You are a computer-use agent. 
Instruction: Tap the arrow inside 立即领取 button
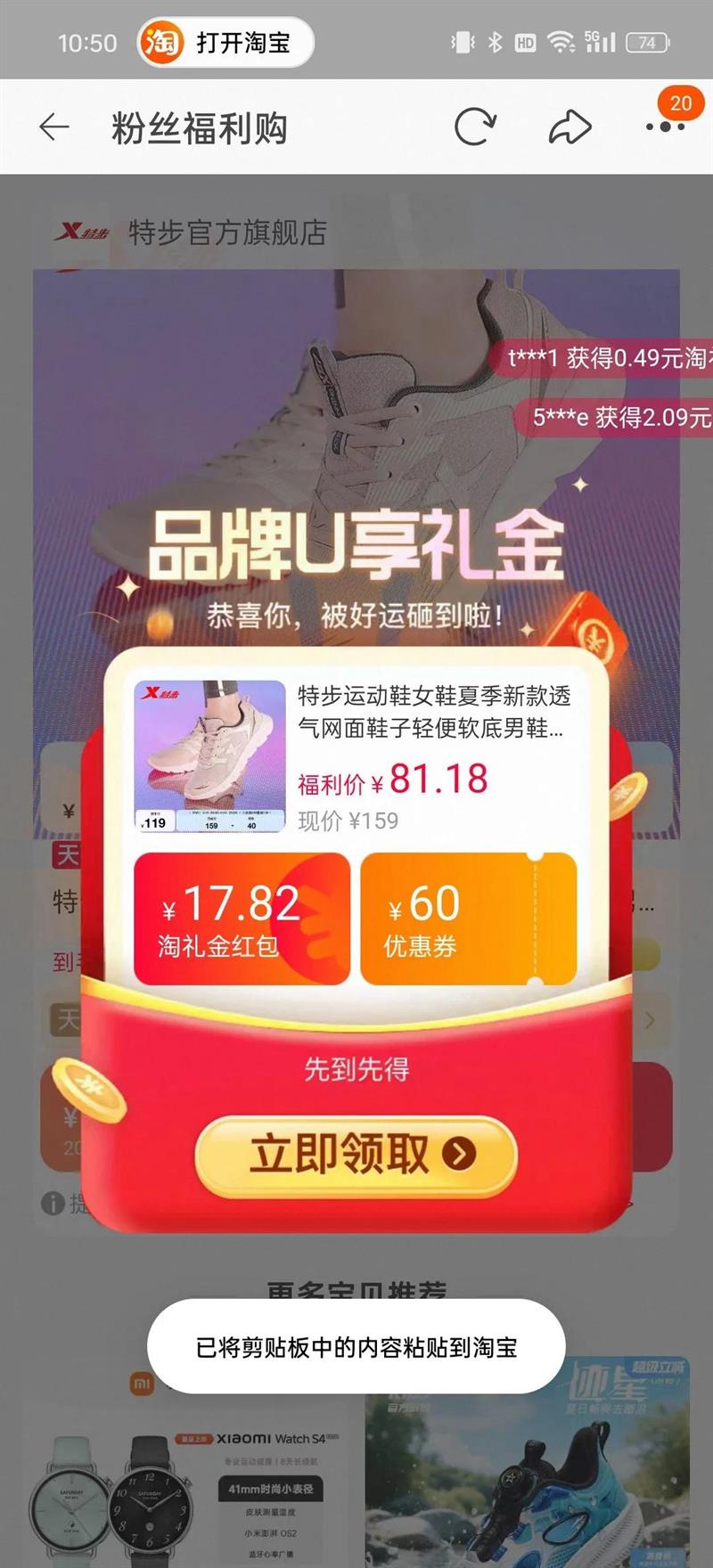tap(457, 1153)
